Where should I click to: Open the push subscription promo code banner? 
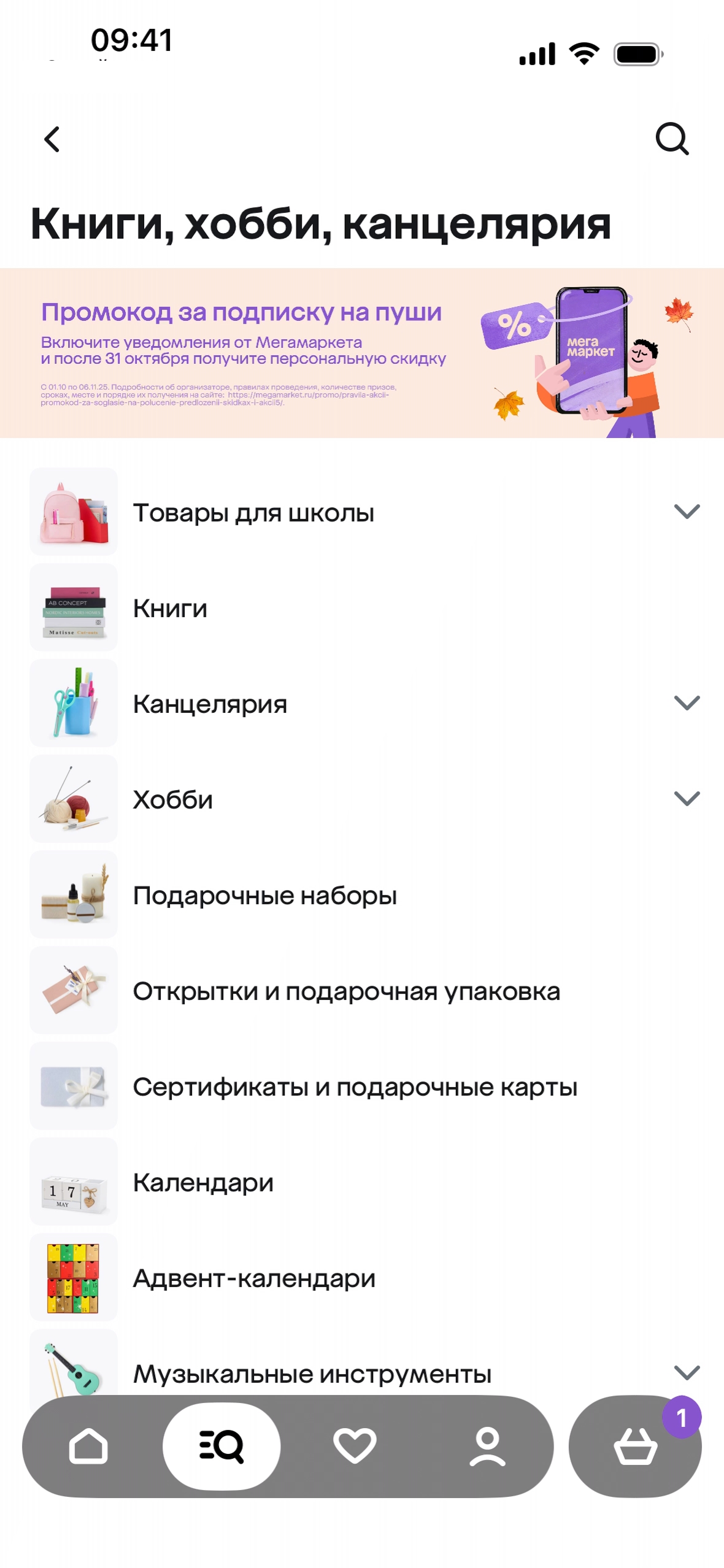click(x=362, y=353)
